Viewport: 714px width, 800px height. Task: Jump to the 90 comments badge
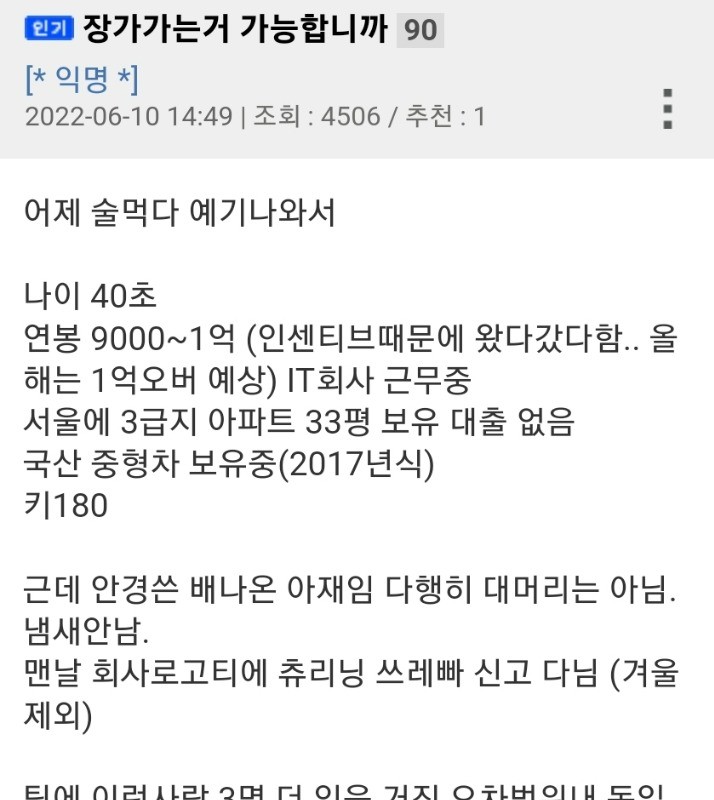tap(421, 31)
